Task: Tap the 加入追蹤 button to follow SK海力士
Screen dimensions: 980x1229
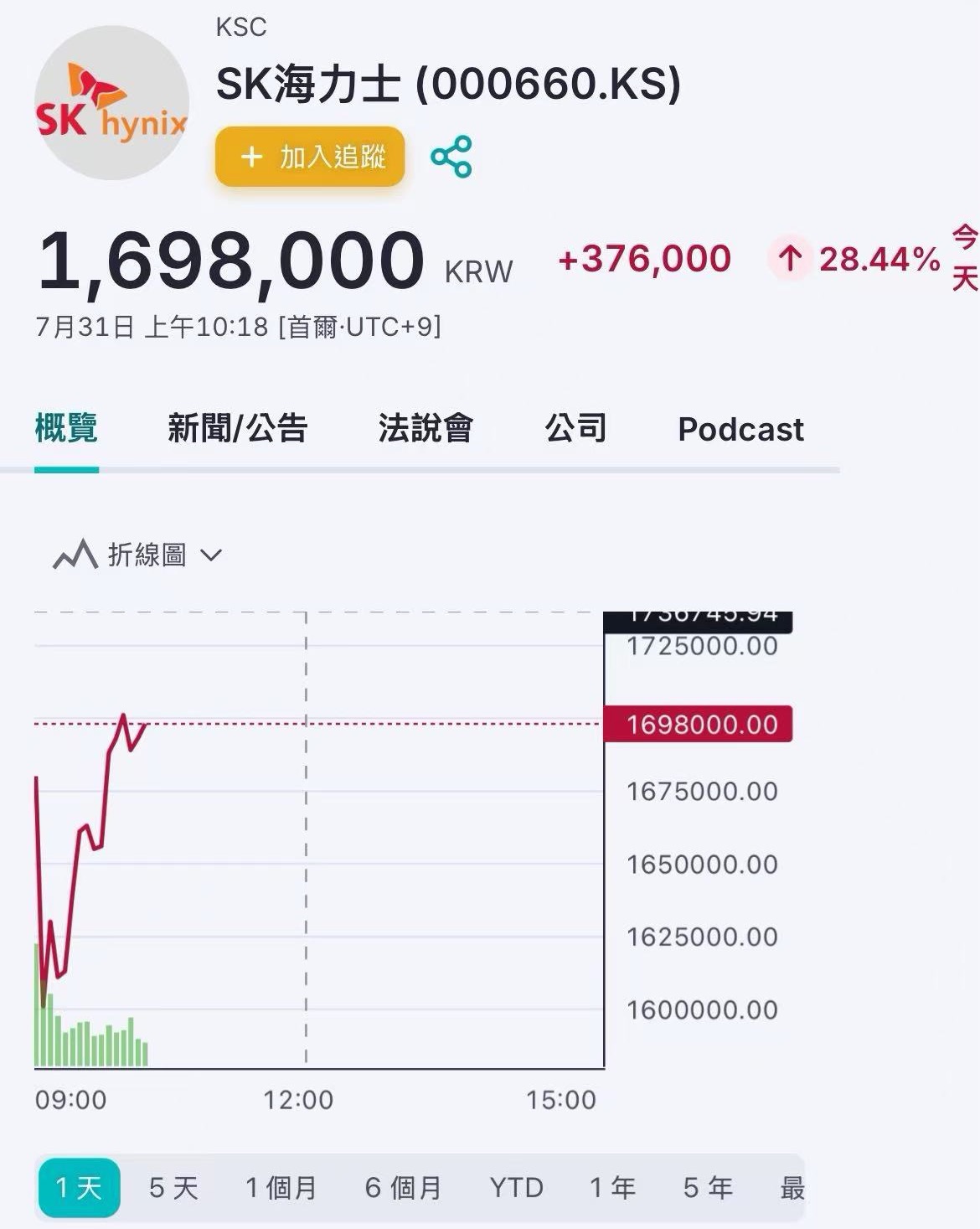Action: 310,157
